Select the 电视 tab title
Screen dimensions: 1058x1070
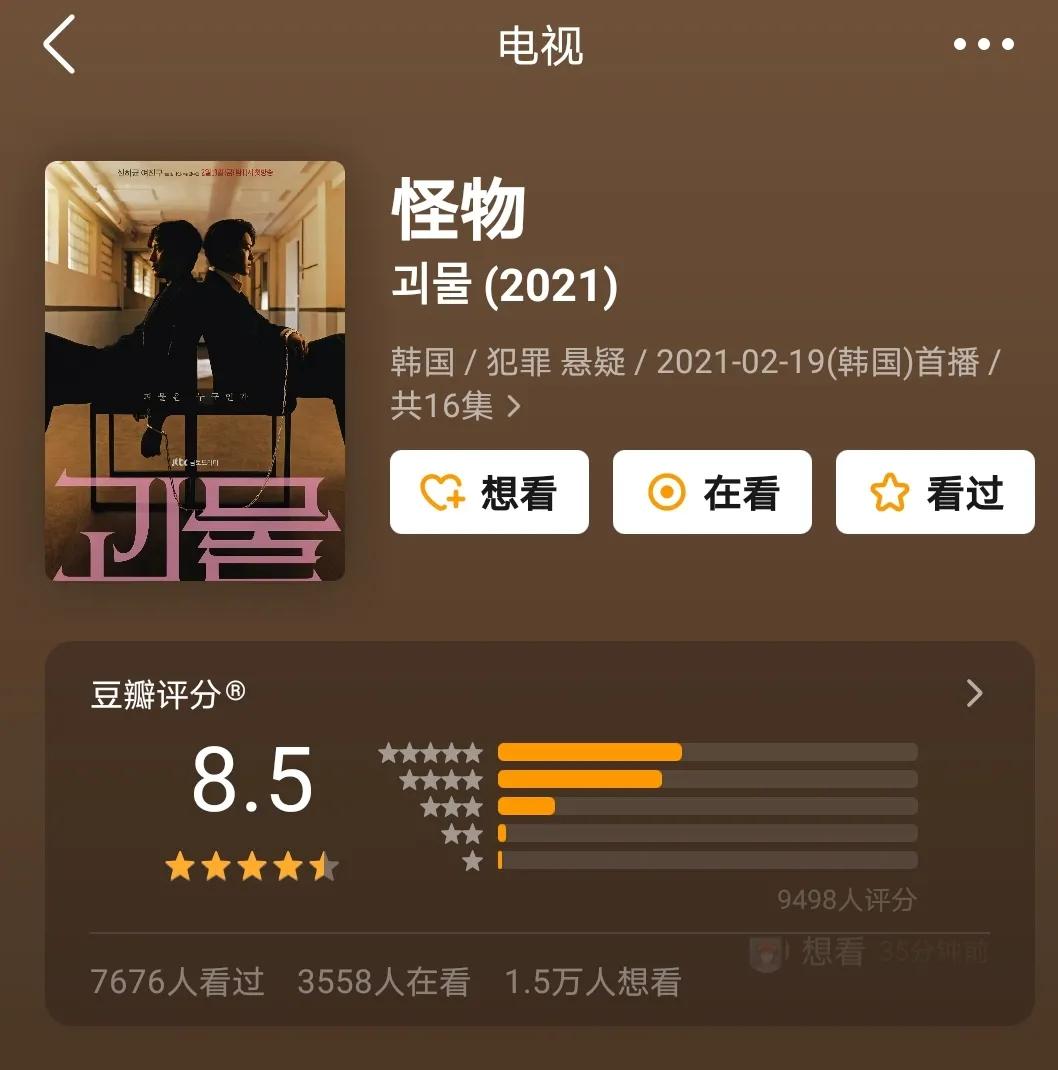[541, 46]
